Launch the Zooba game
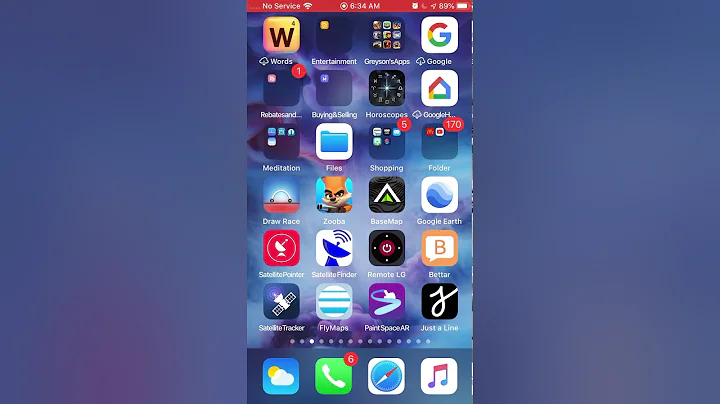 coord(334,195)
